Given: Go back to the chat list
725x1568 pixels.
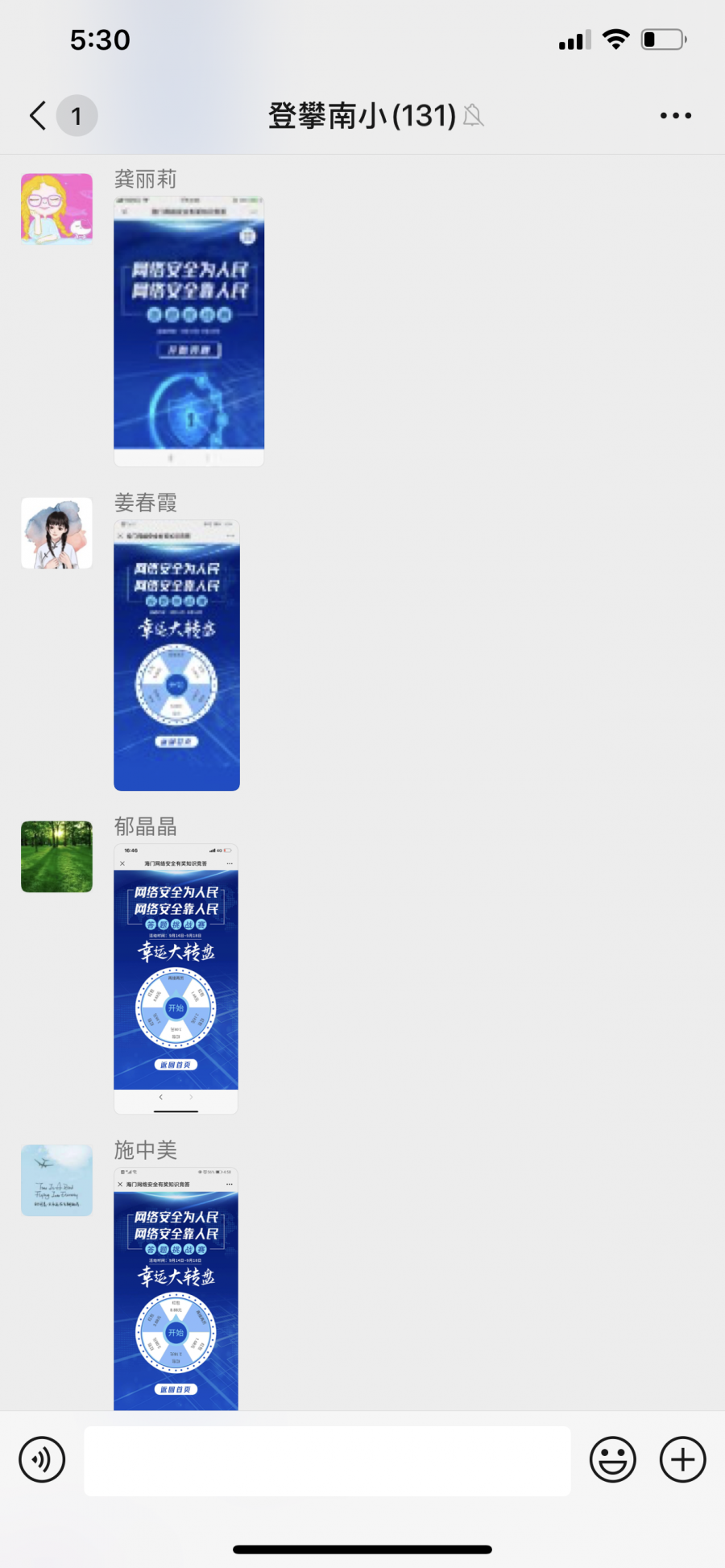Looking at the screenshot, I should tap(39, 116).
